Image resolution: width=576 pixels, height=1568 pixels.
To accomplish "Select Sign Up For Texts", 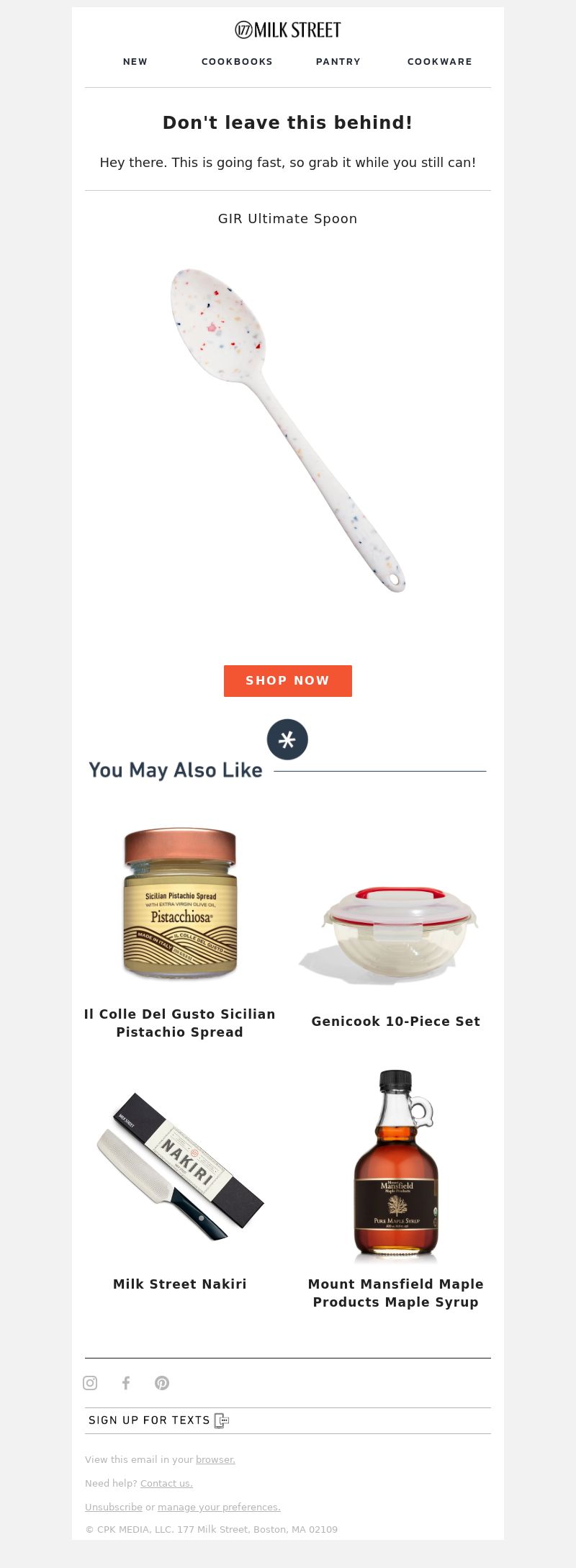I will tap(158, 1420).
